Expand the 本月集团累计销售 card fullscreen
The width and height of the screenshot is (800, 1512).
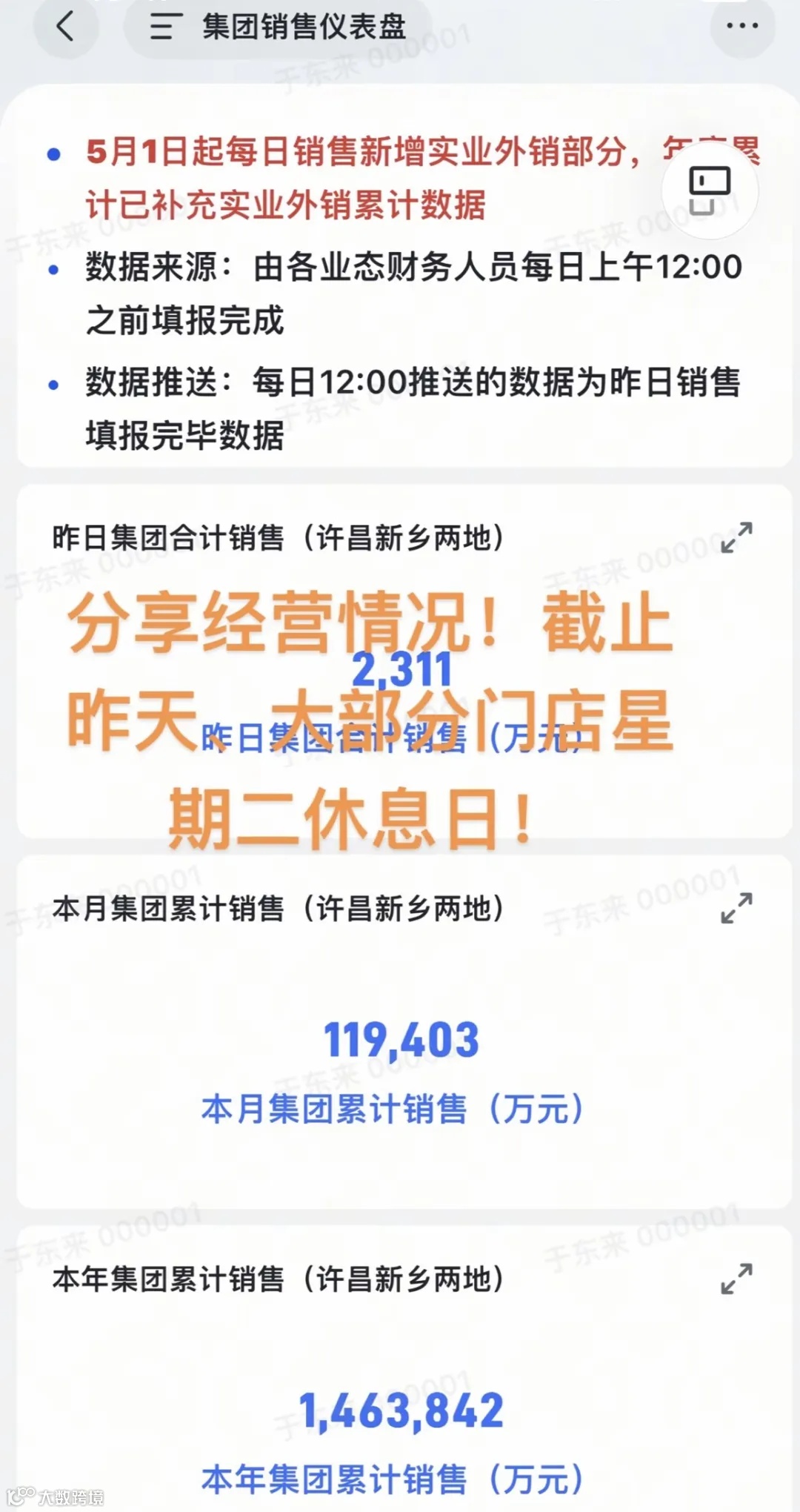tap(738, 906)
